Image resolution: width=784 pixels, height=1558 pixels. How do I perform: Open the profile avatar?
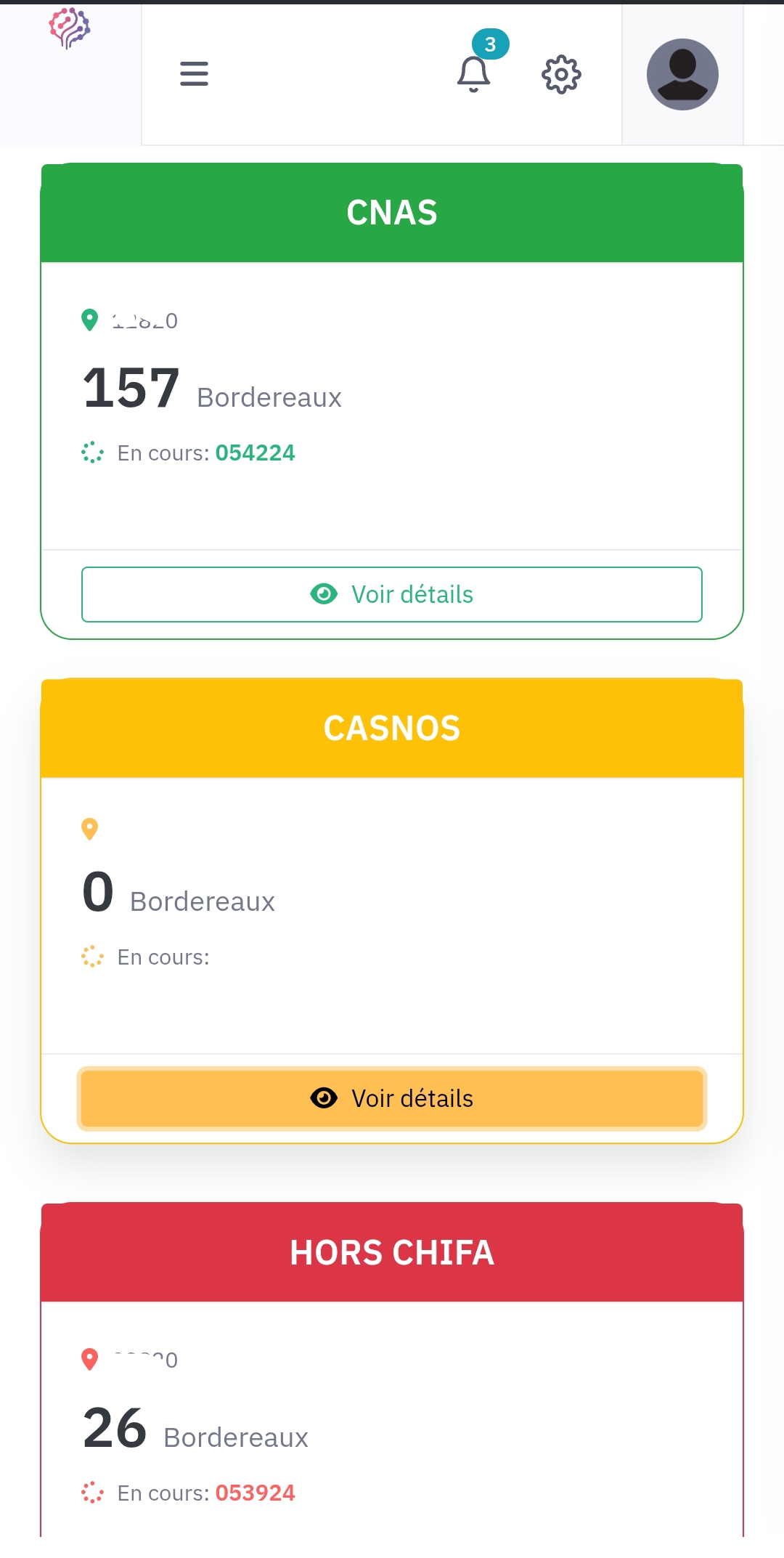(682, 73)
